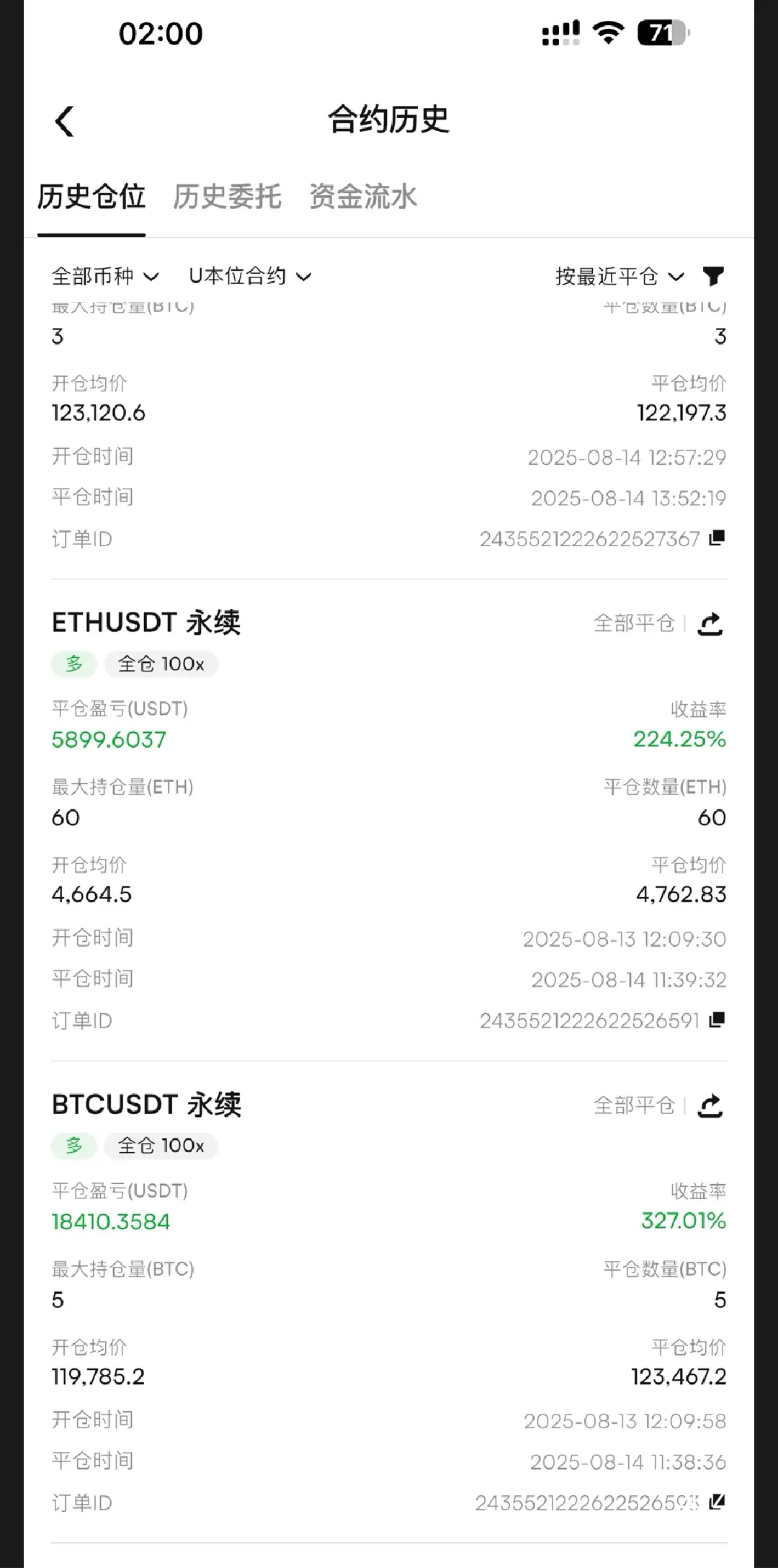This screenshot has width=778, height=1568.
Task: Copy the ETHUSDT order ID
Action: click(x=717, y=1020)
